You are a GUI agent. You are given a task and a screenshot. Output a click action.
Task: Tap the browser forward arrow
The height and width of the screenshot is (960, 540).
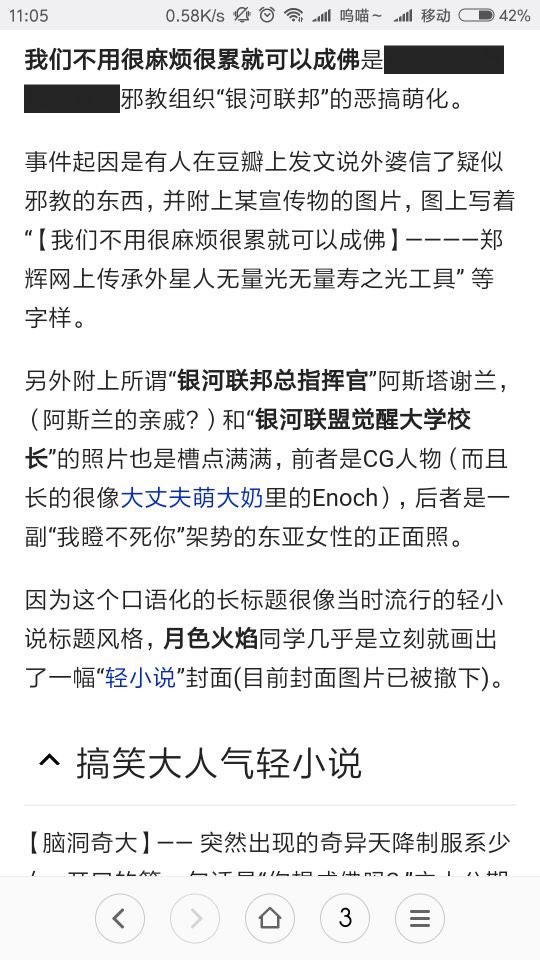tap(195, 918)
